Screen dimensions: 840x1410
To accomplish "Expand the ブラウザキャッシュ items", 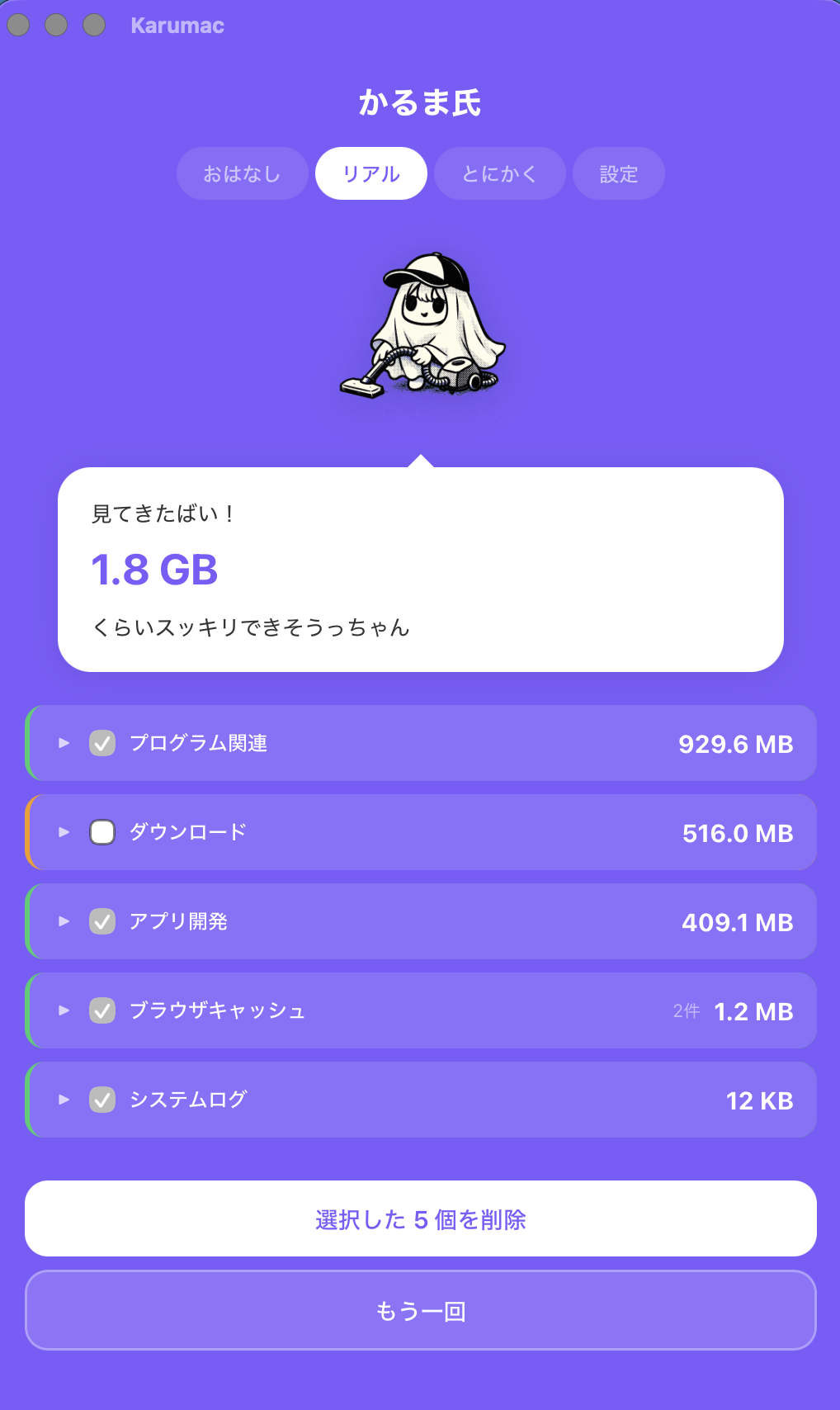I will (63, 1010).
